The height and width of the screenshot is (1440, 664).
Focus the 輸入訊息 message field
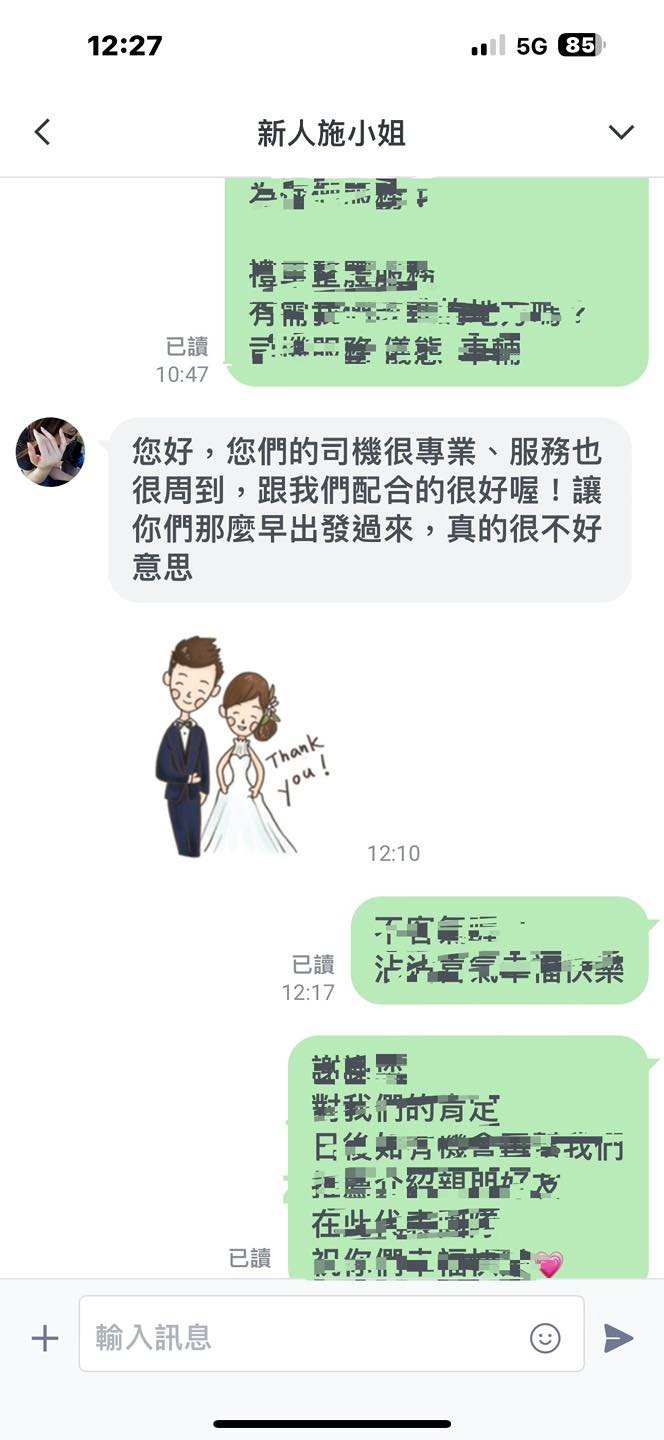click(x=300, y=1338)
